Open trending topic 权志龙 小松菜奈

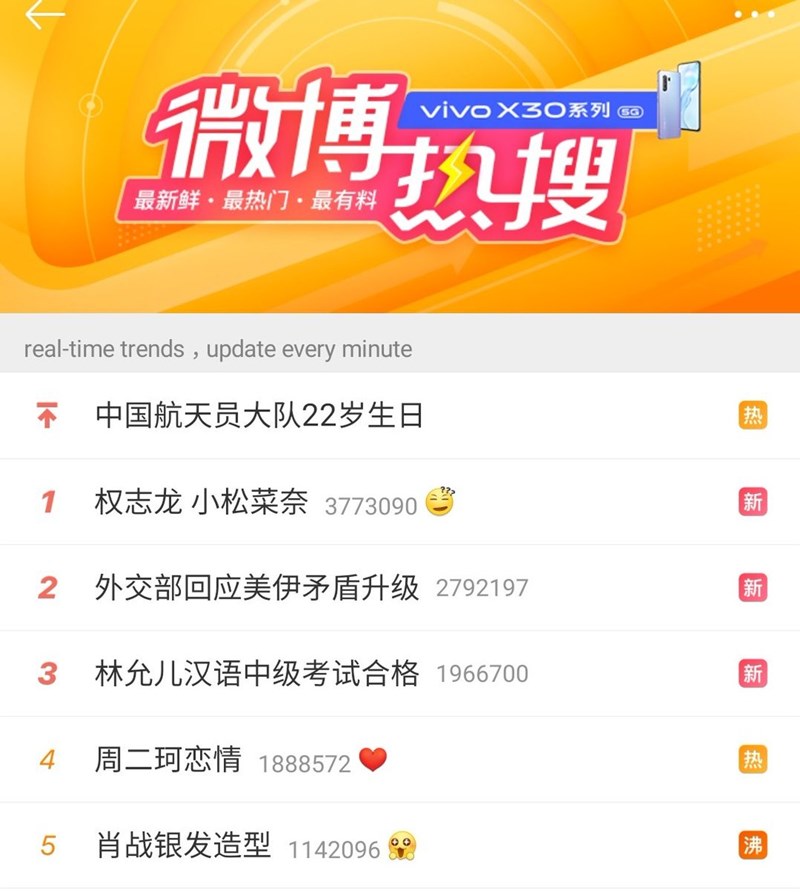201,502
